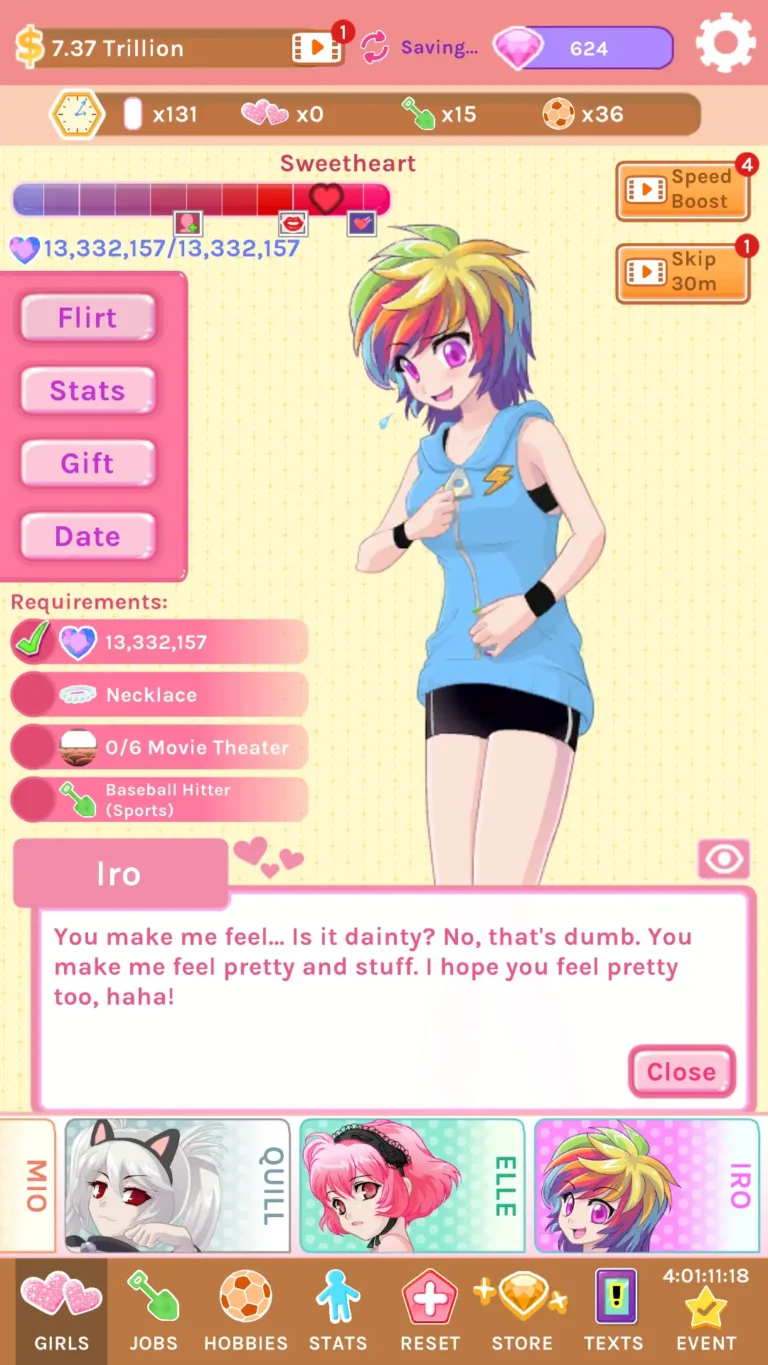The image size is (768, 1365).
Task: Close Iro's dialogue box
Action: pos(681,1071)
